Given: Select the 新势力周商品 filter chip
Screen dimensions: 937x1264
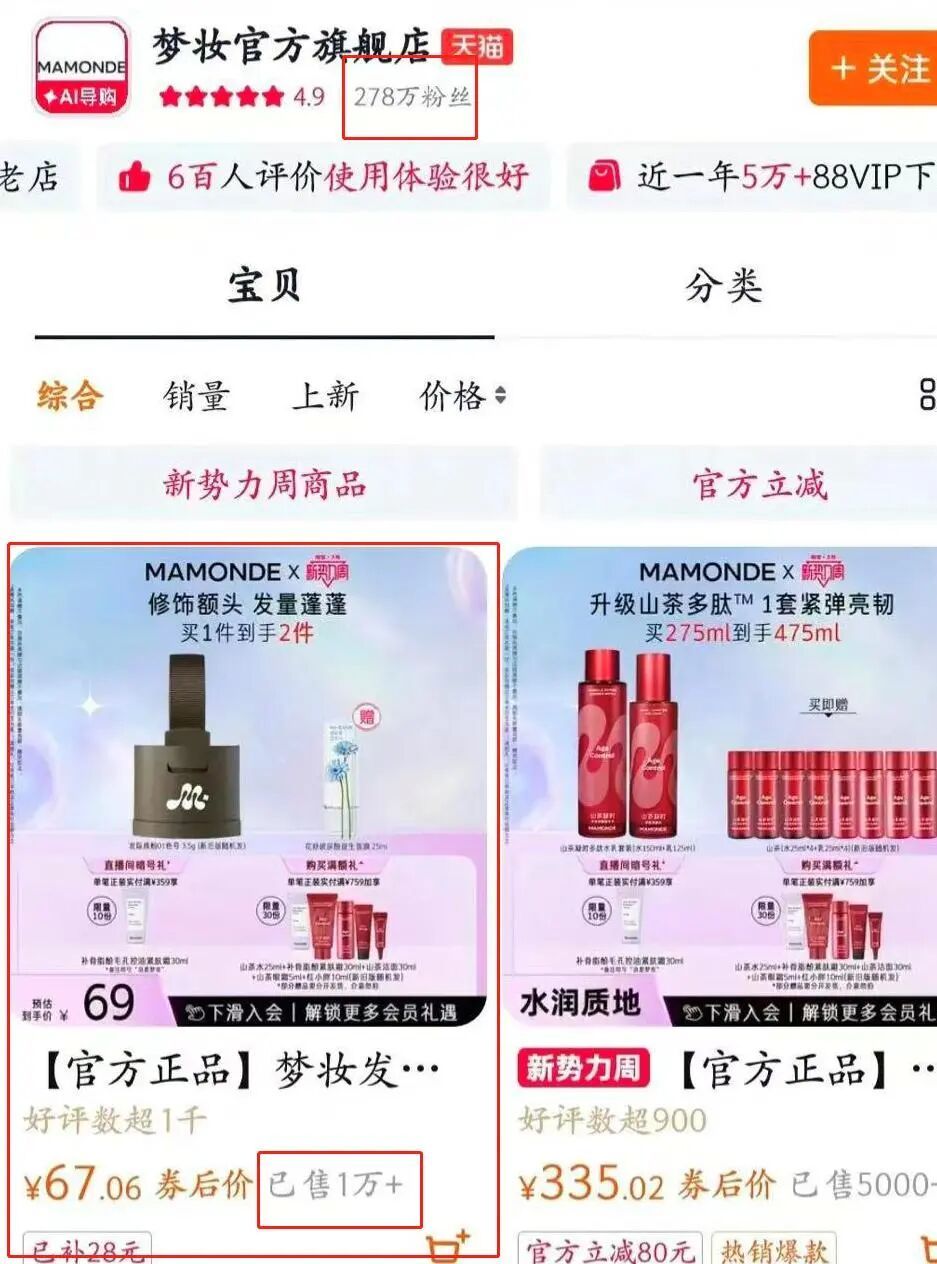Looking at the screenshot, I should [x=264, y=484].
